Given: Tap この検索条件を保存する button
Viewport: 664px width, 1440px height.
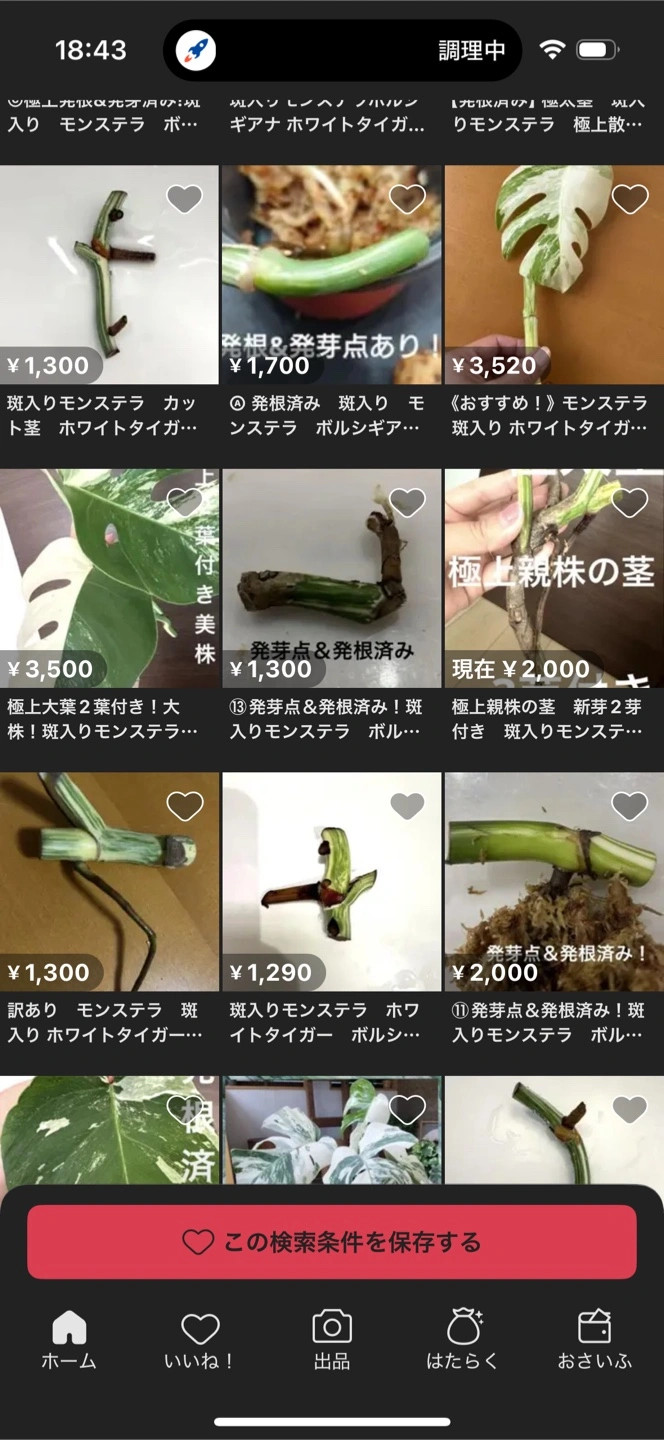Looking at the screenshot, I should (x=331, y=1241).
